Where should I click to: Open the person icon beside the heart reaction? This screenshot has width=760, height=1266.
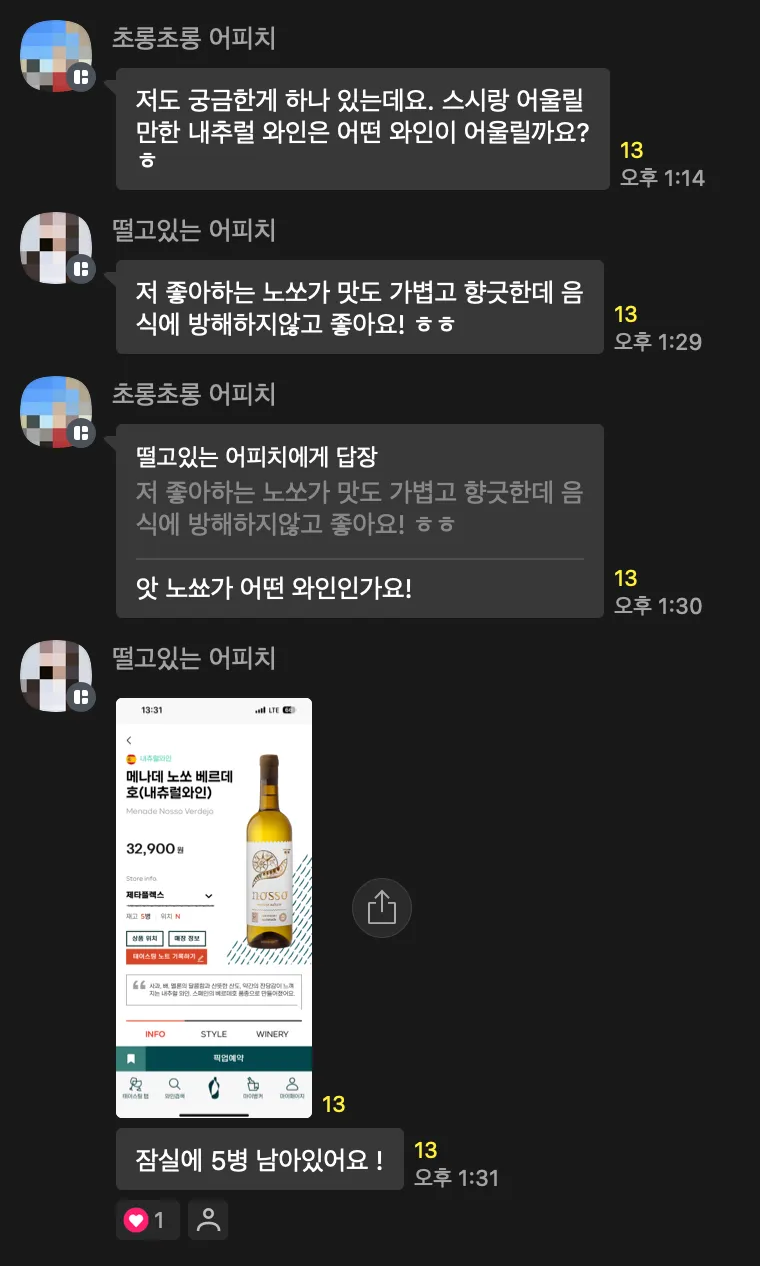click(x=208, y=1220)
